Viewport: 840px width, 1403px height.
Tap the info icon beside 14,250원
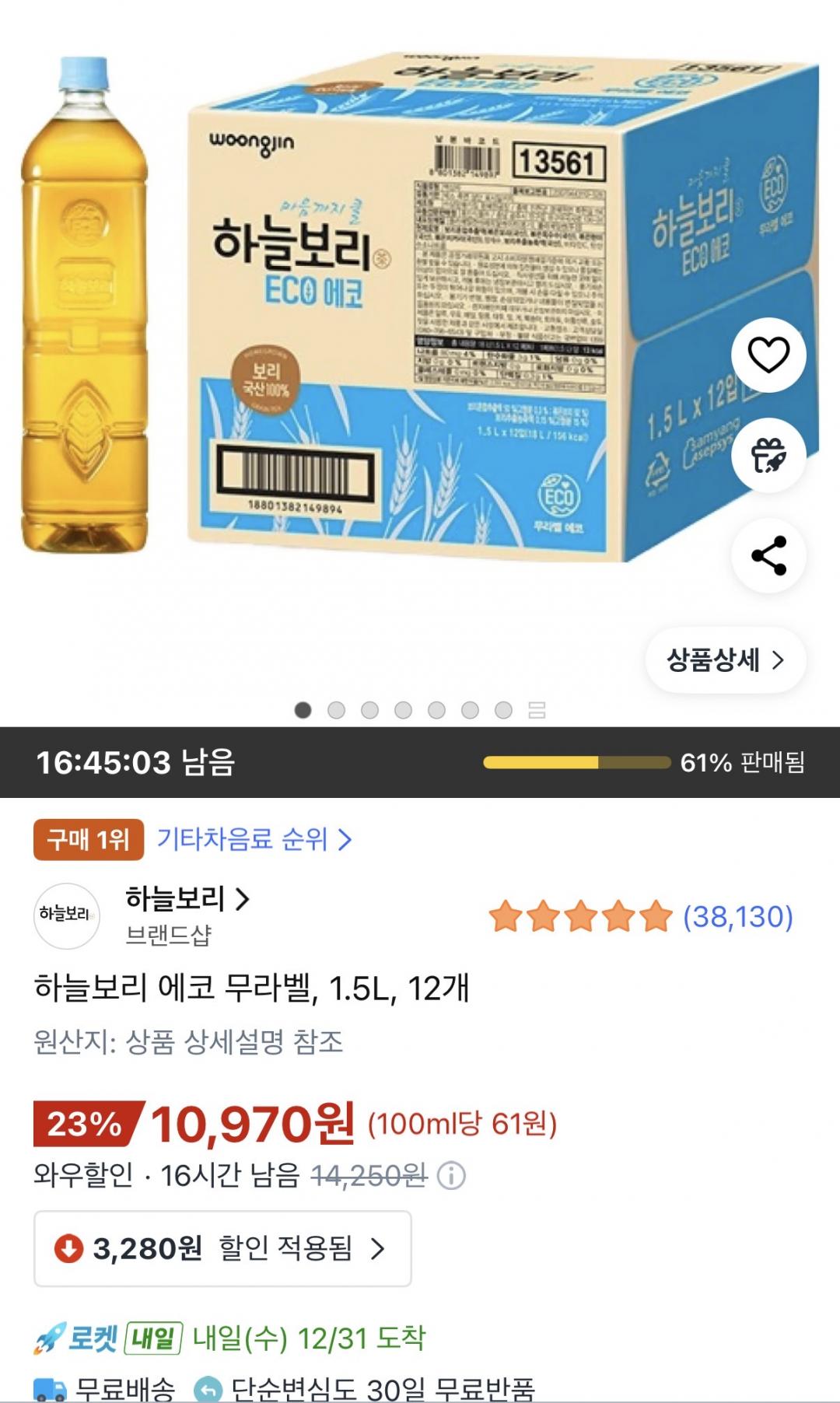point(451,1175)
